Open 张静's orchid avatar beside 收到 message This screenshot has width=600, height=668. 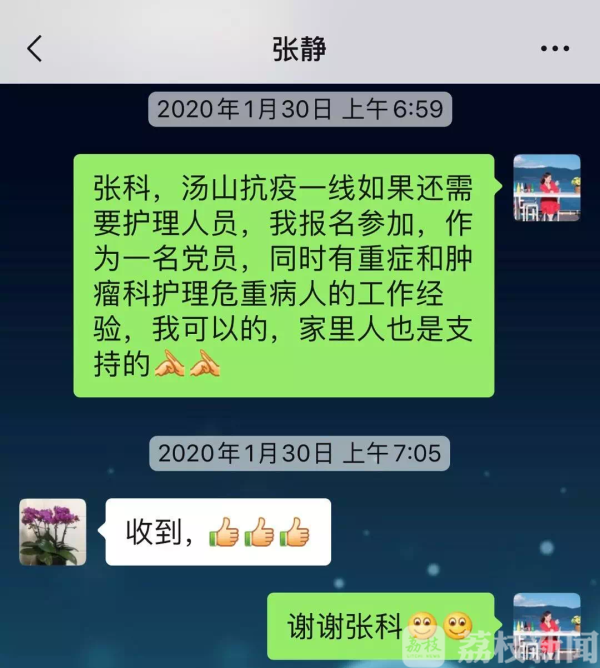(x=52, y=532)
